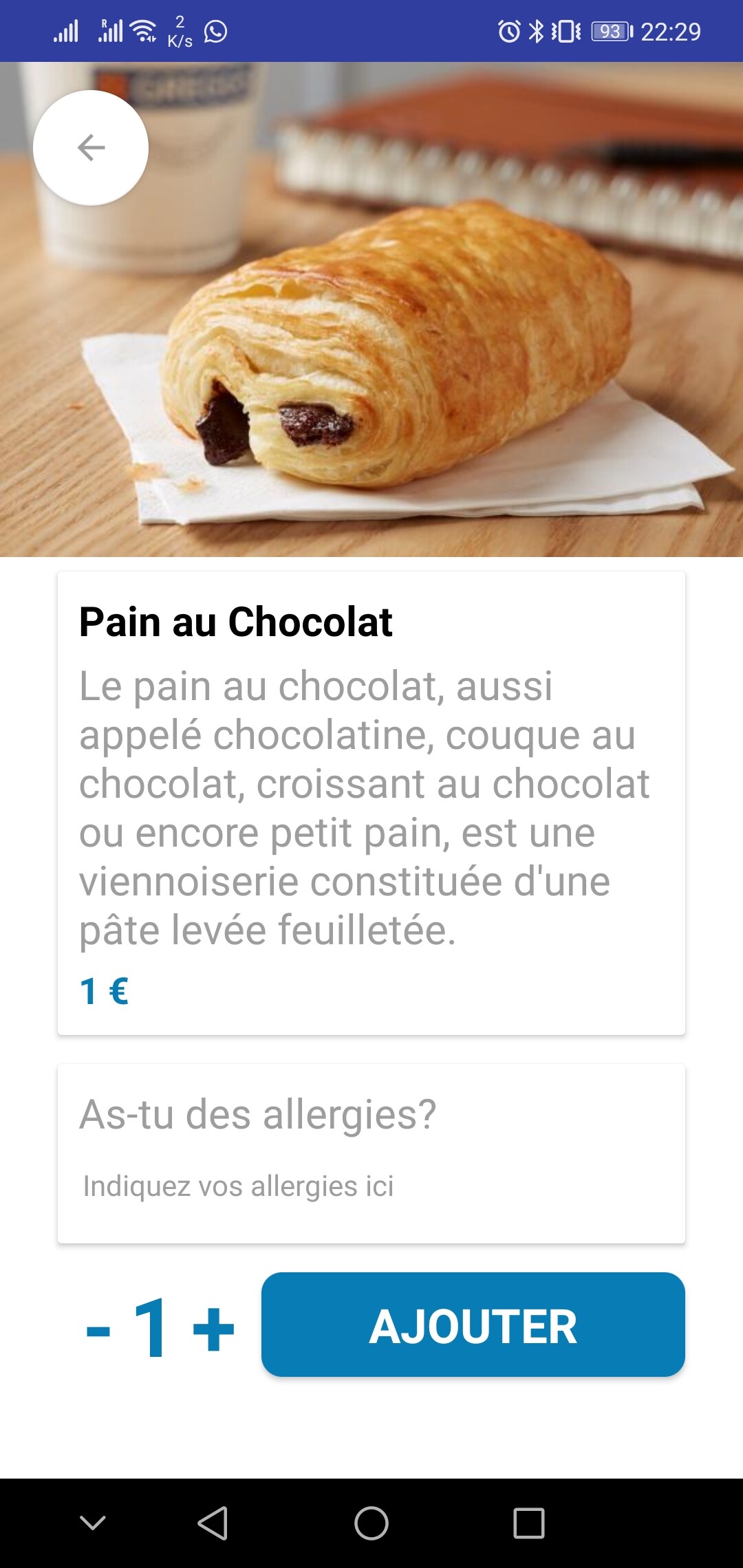Screen dimensions: 743x1568
Task: Focus the allergies text field
Action: tap(371, 1186)
